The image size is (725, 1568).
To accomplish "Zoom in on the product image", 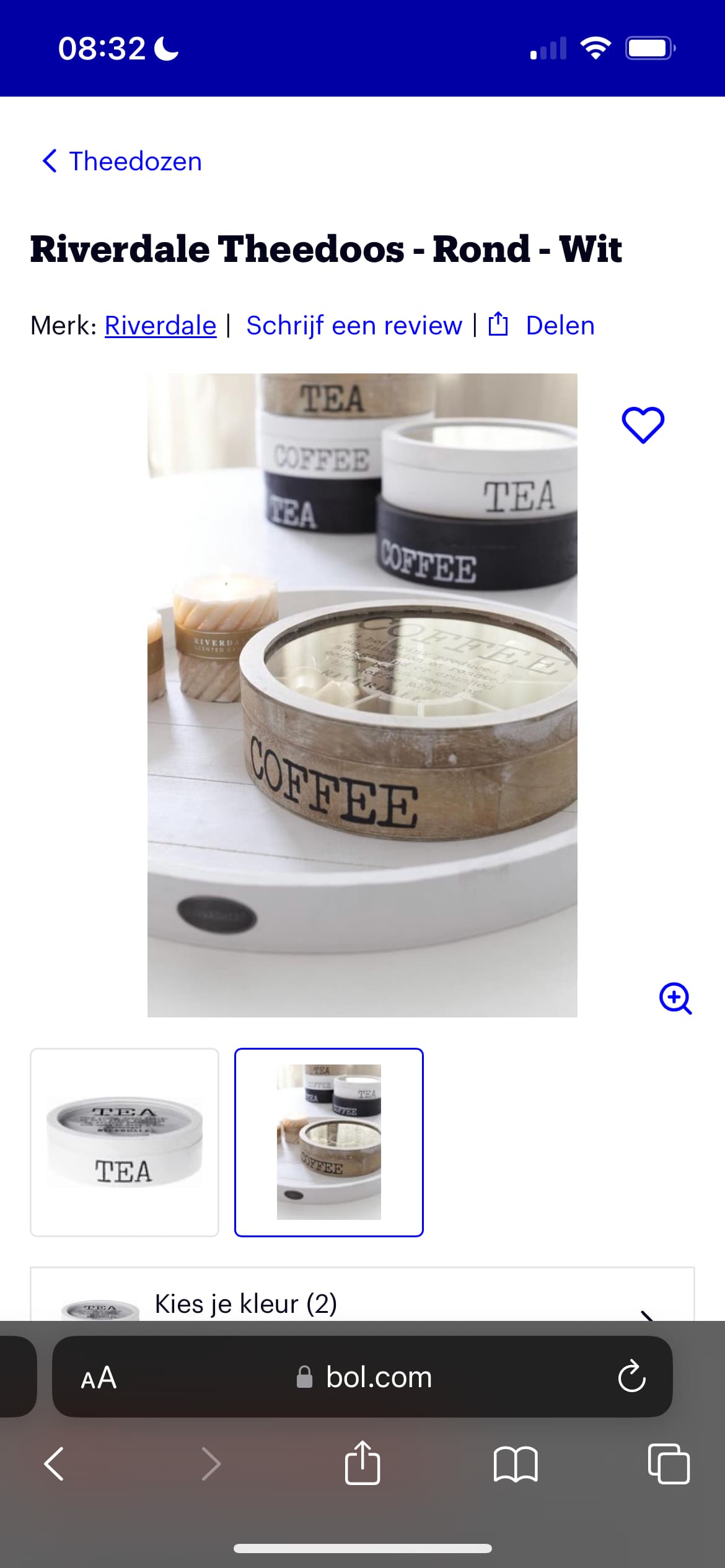I will point(675,998).
